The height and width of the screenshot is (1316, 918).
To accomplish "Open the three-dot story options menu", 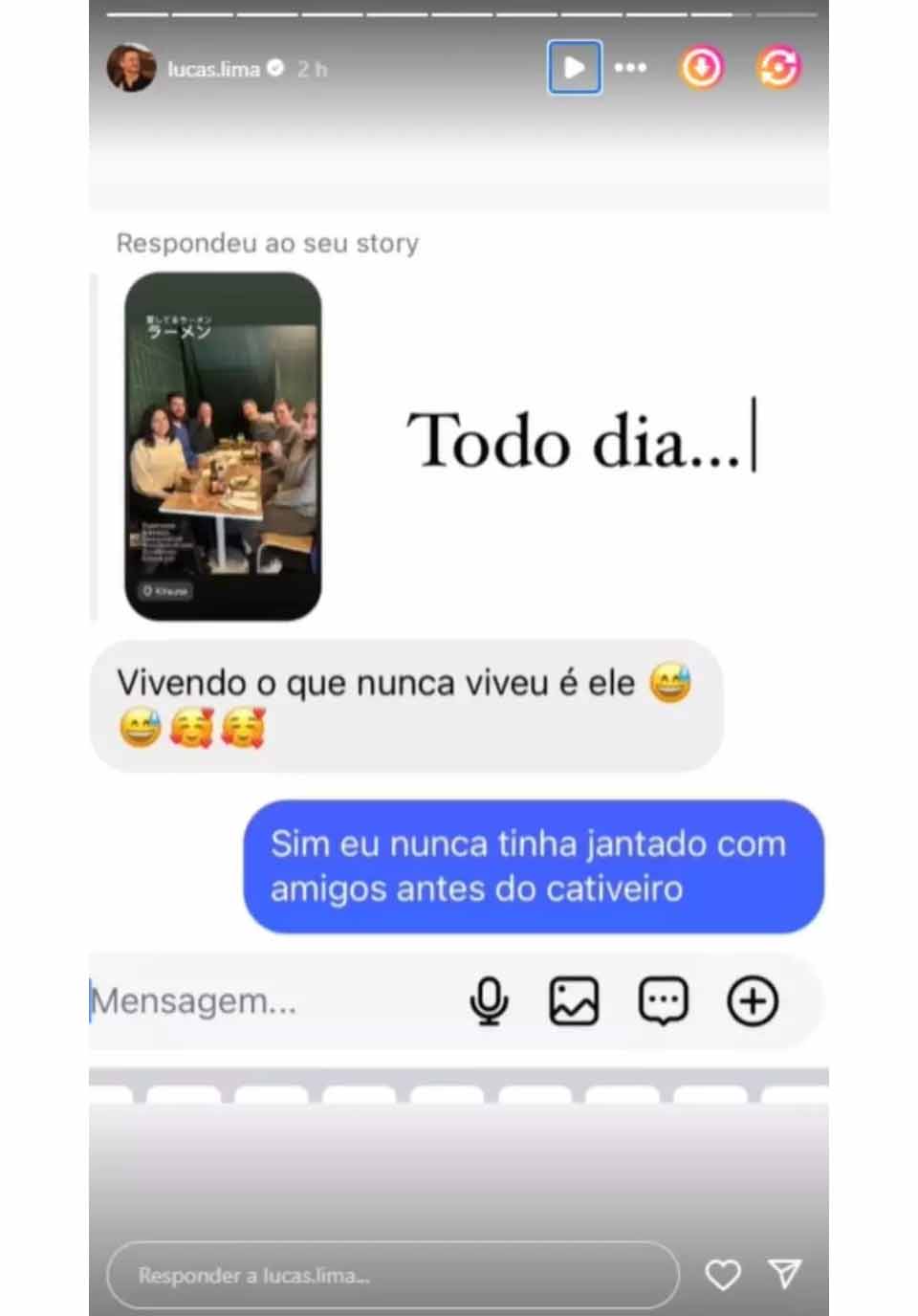I will [x=630, y=68].
